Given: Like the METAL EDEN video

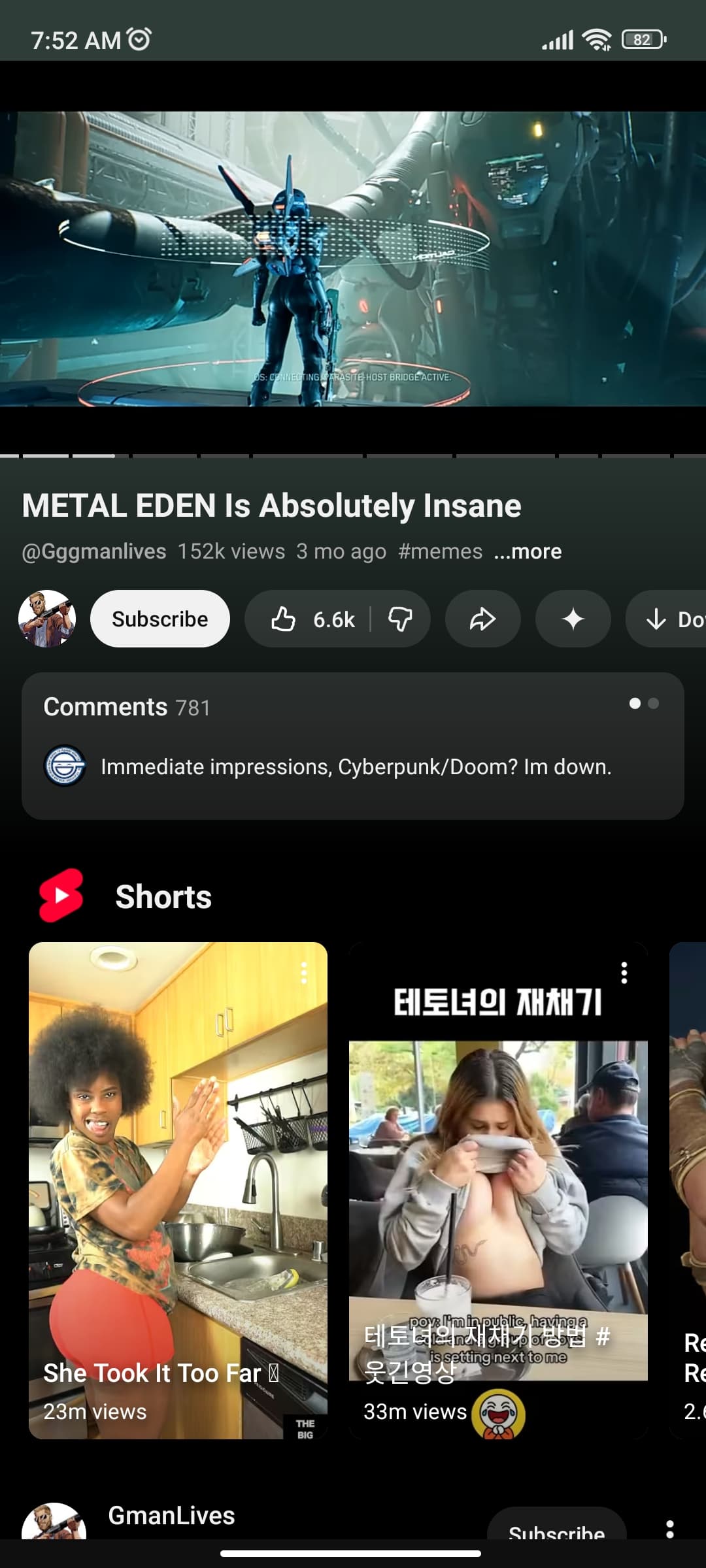Looking at the screenshot, I should click(311, 619).
